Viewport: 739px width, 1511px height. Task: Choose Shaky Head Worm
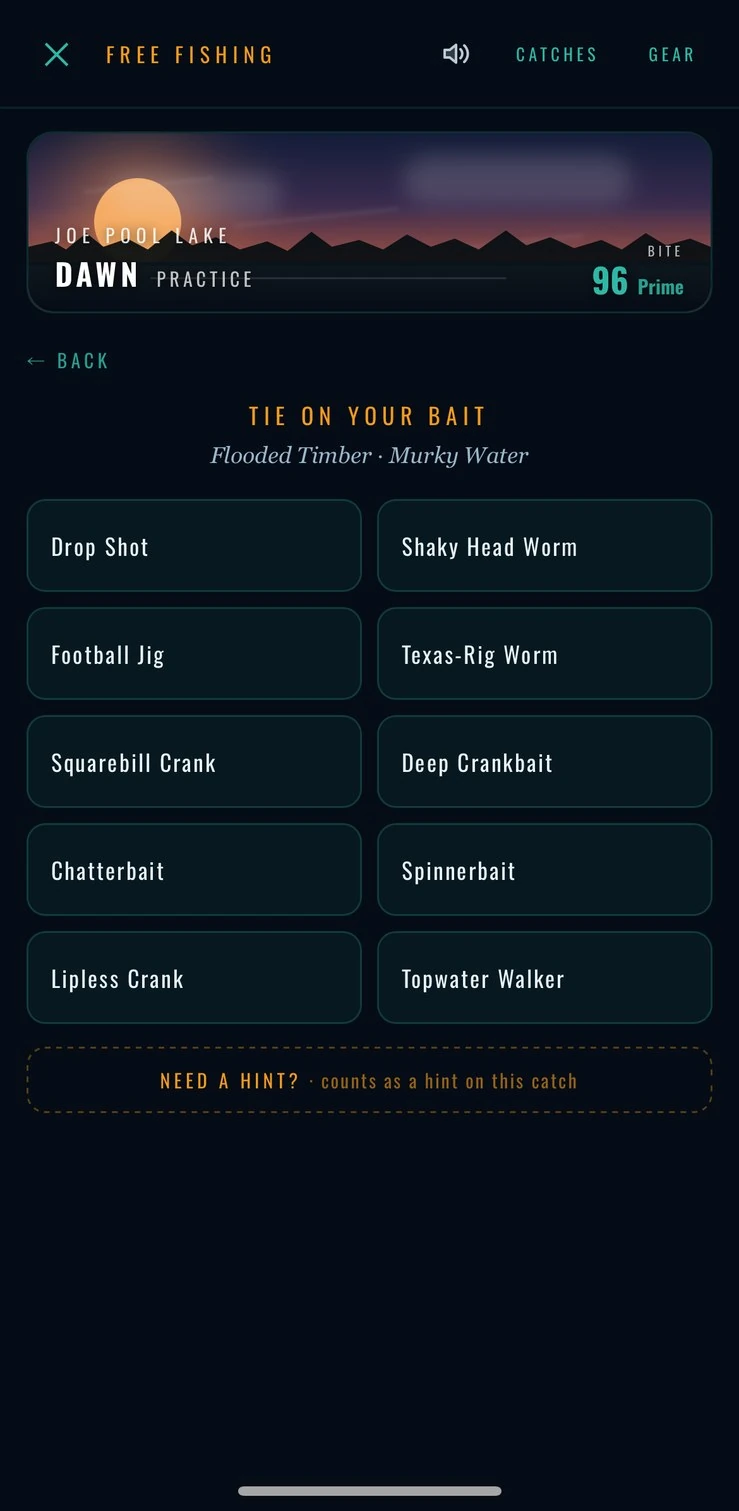pyautogui.click(x=544, y=546)
